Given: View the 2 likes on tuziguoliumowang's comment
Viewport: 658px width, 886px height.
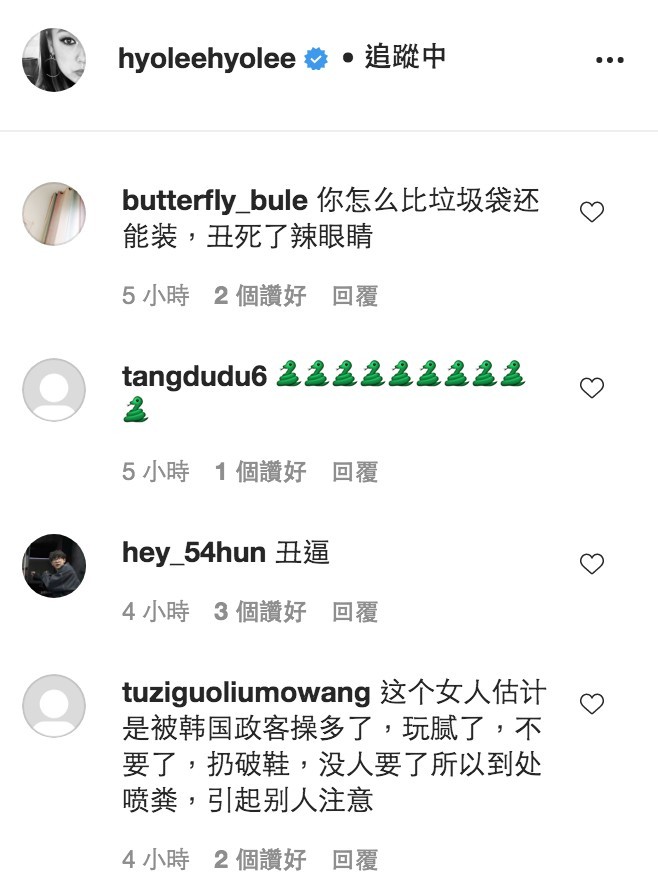Looking at the screenshot, I should (x=260, y=859).
